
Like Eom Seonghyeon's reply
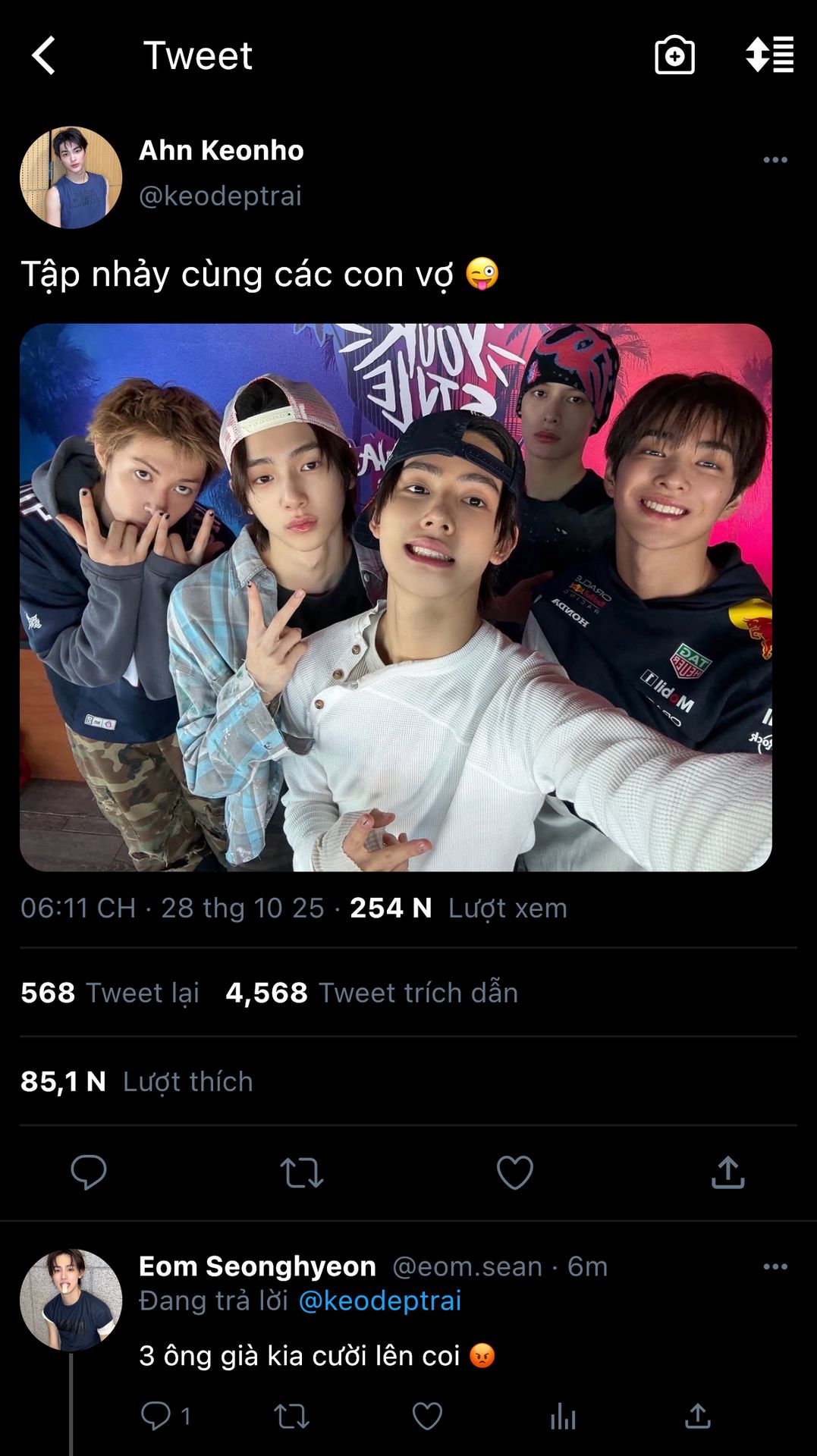click(x=427, y=1416)
